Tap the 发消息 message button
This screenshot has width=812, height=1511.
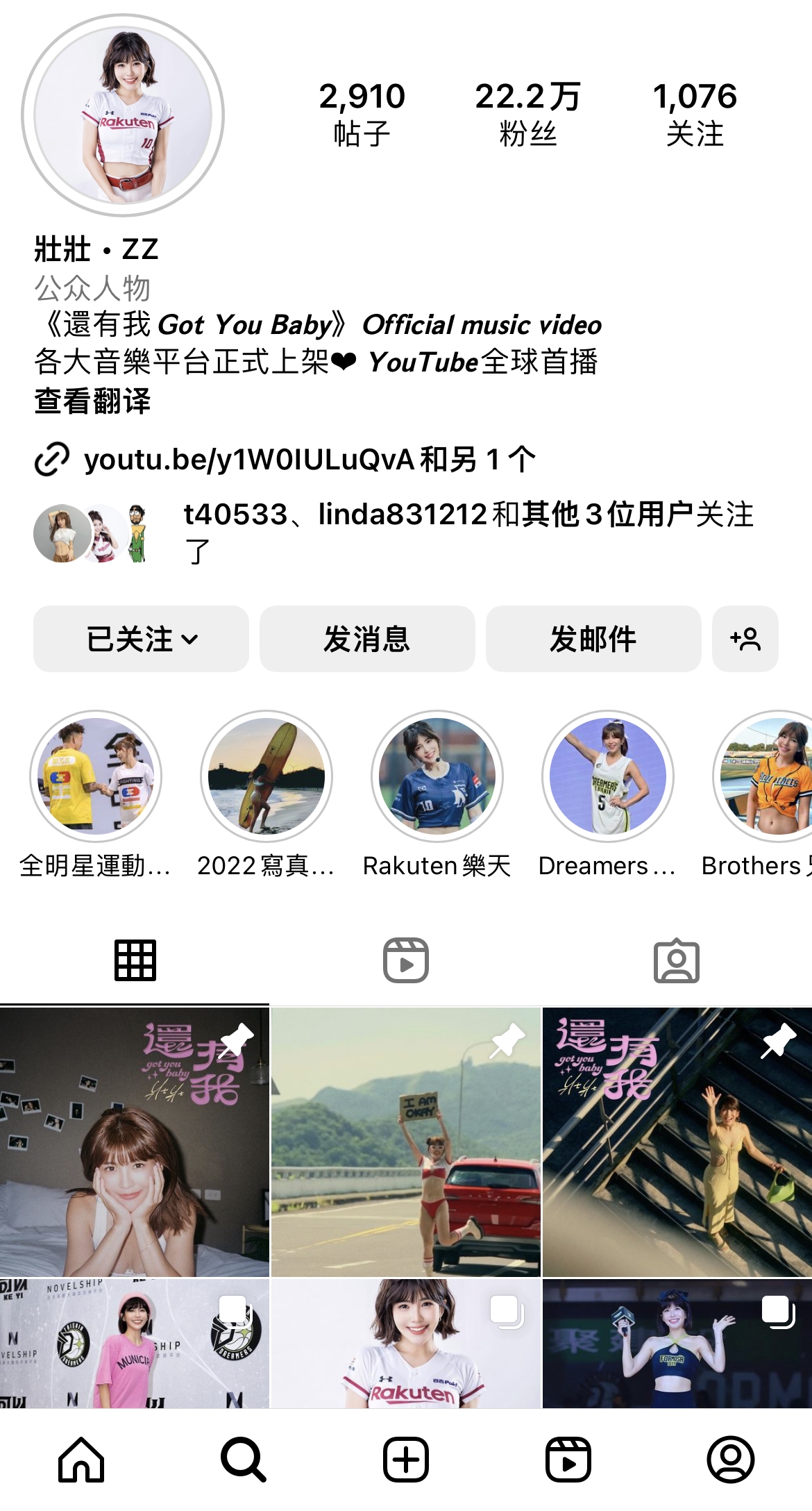coord(367,639)
